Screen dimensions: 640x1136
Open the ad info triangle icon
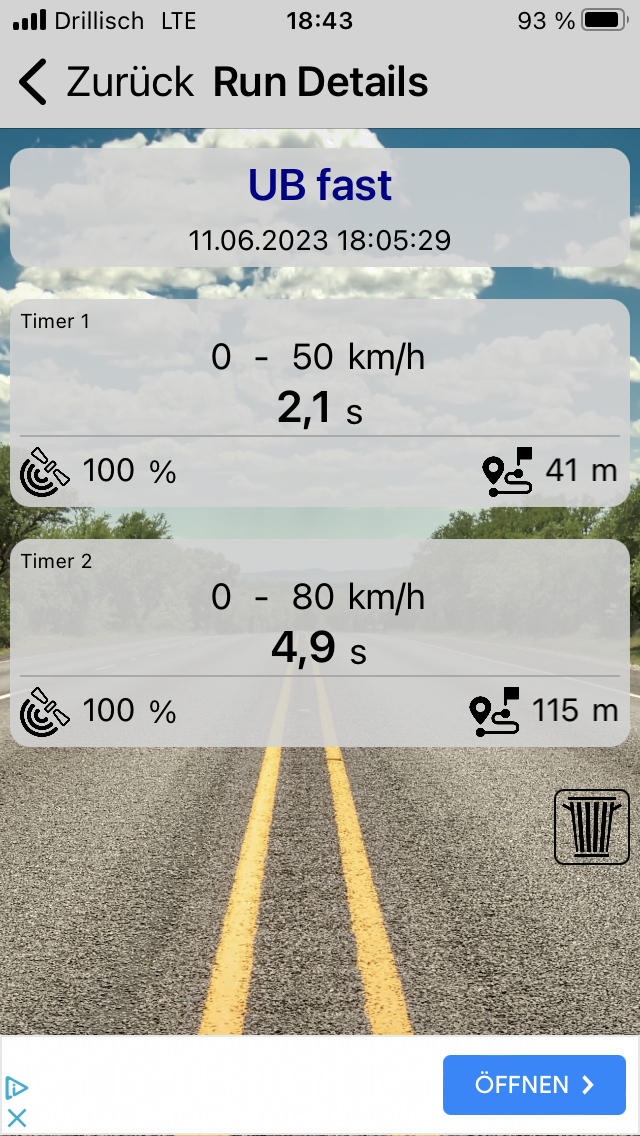(16, 1088)
